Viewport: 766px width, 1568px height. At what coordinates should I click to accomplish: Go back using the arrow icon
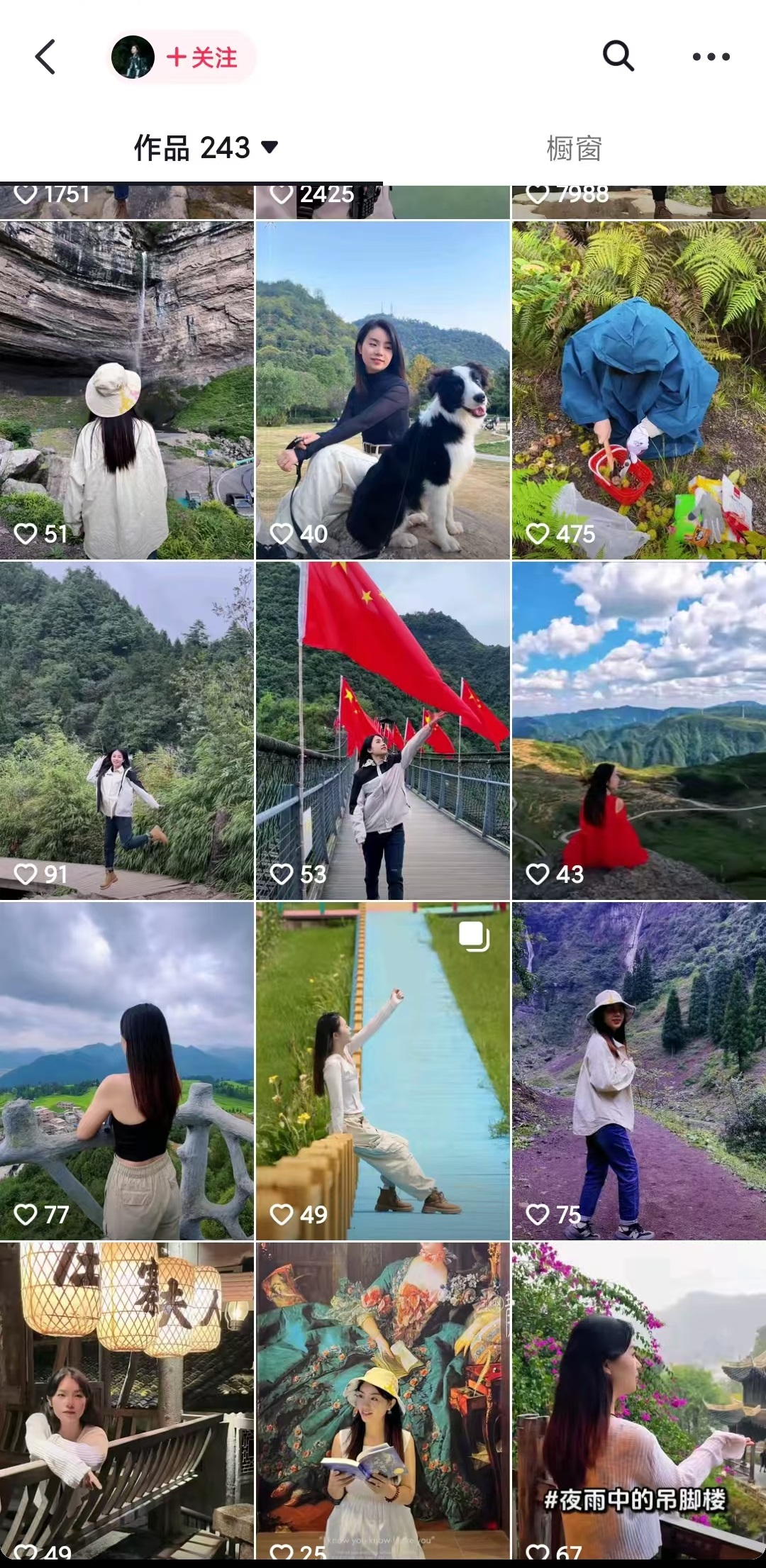(45, 57)
